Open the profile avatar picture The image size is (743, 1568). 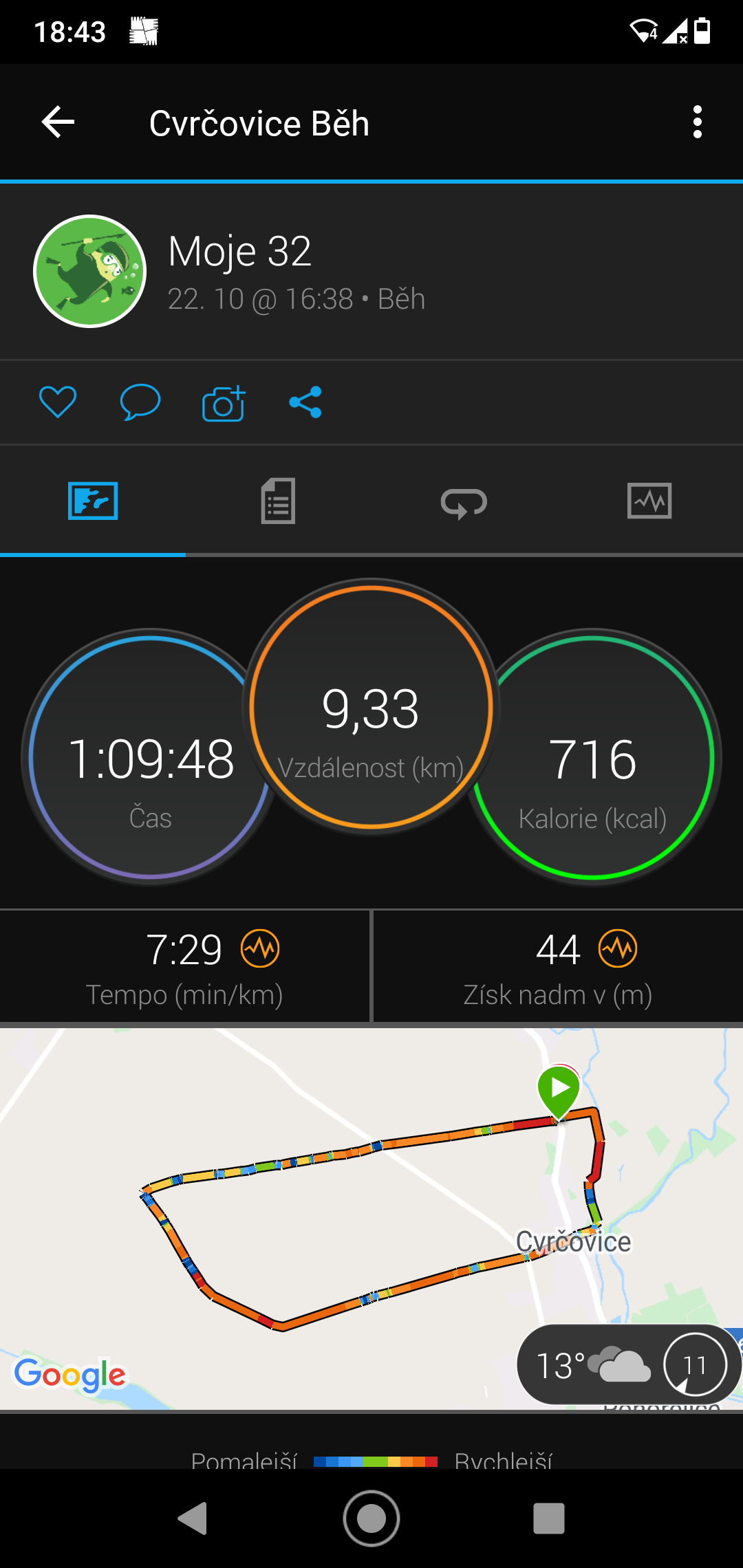90,272
